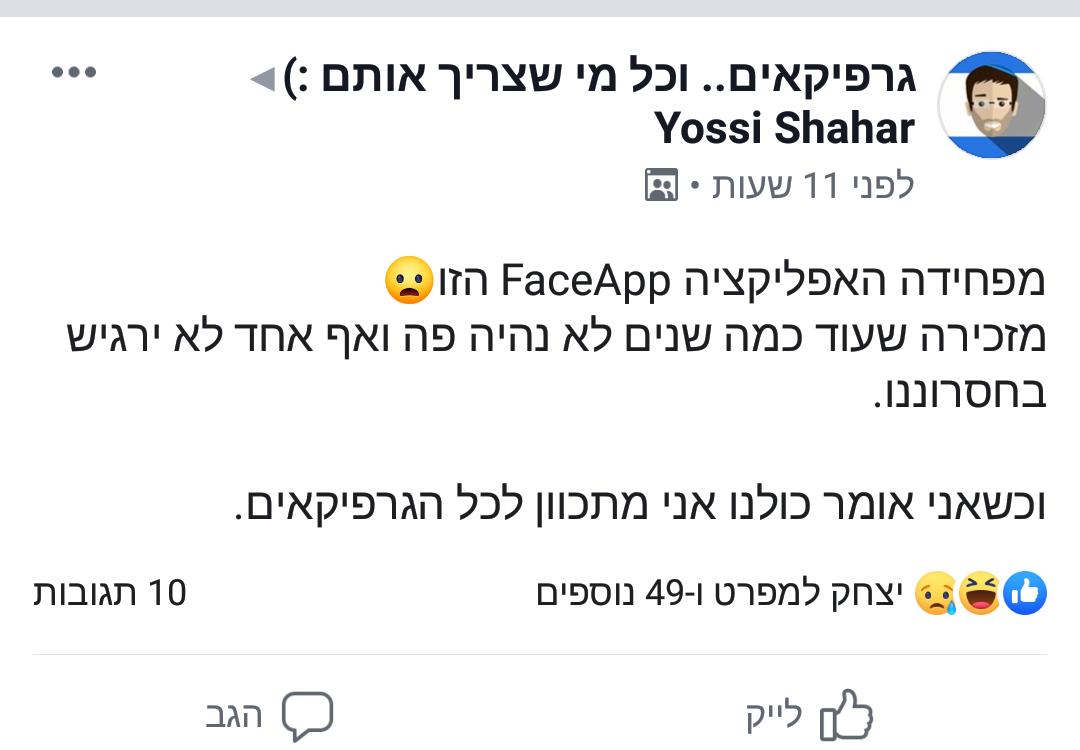Comment on the post with הגב
Screen dimensions: 1080x750
(x=269, y=714)
